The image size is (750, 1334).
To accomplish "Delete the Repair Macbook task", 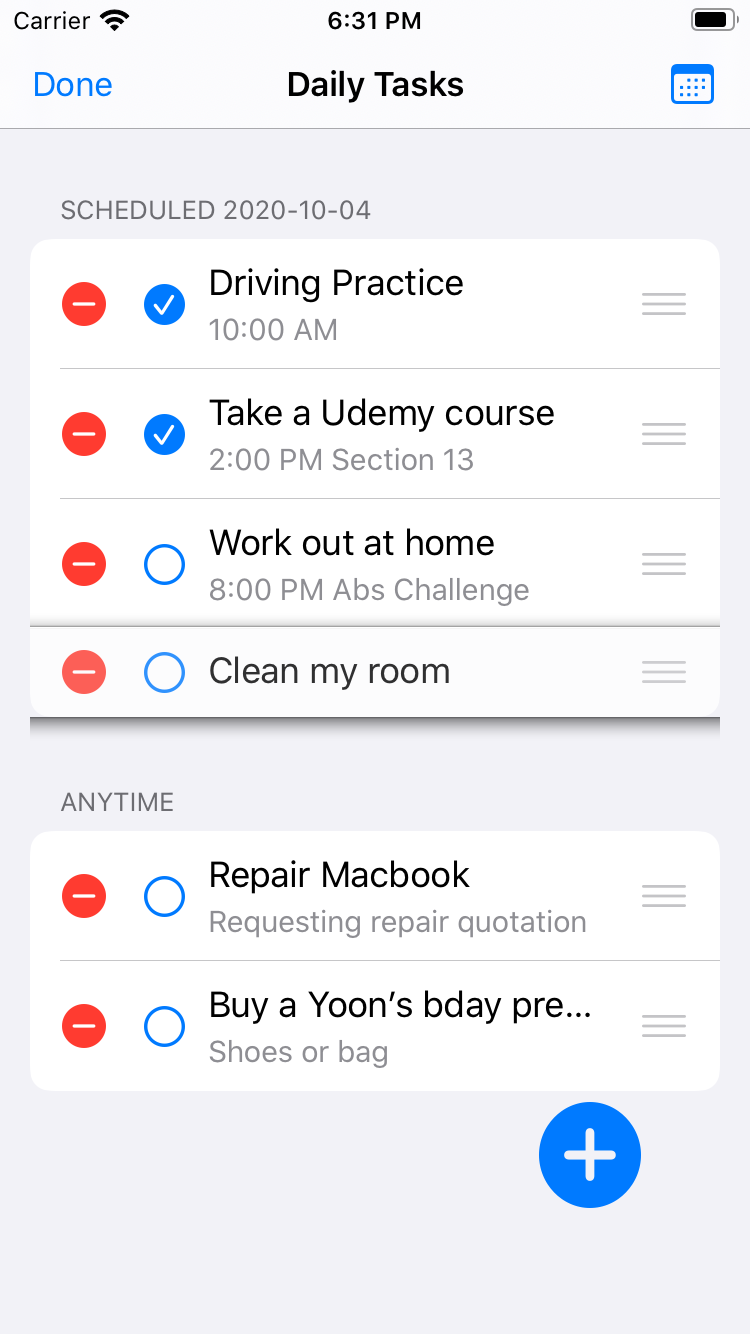I will tap(84, 895).
